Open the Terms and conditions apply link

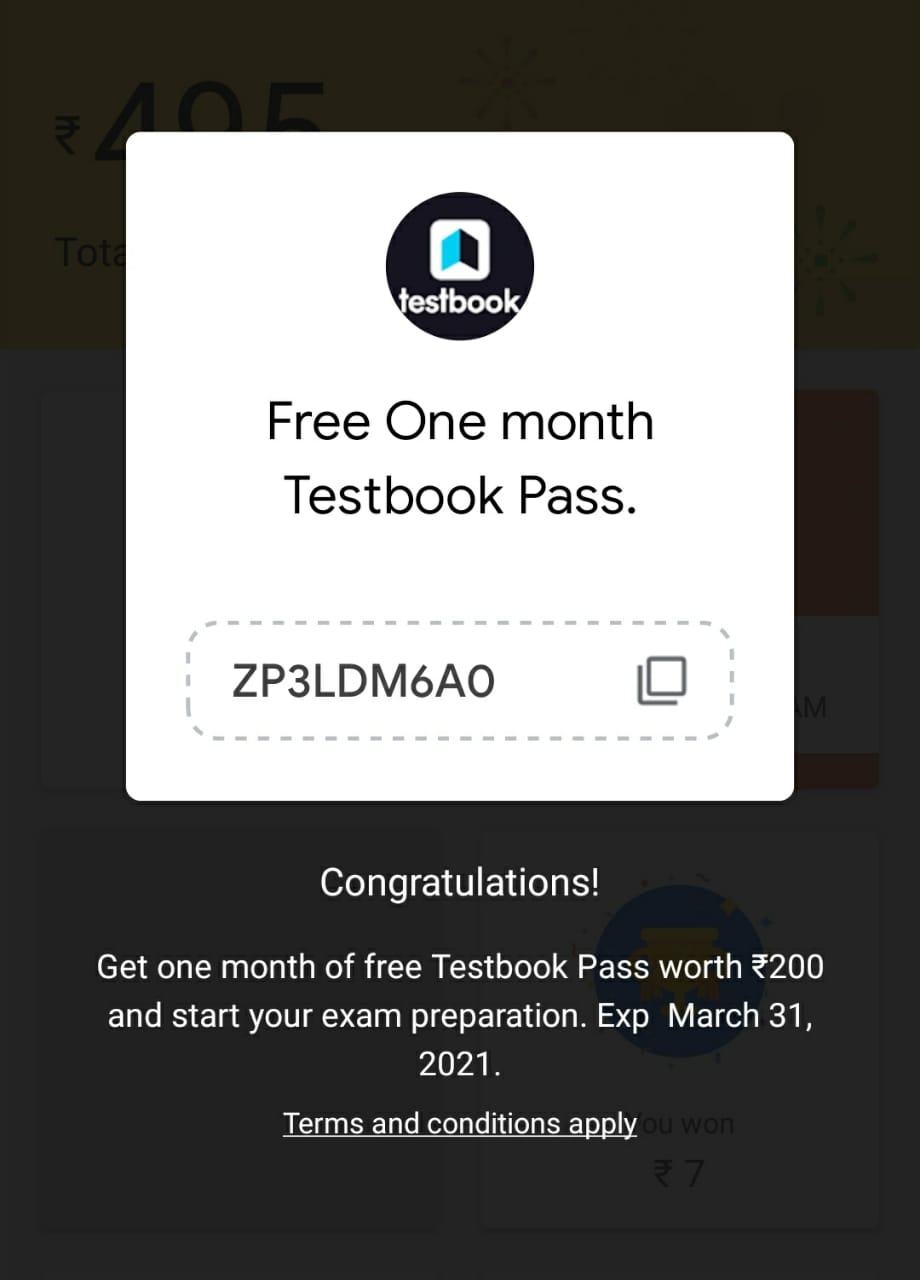pos(459,1123)
